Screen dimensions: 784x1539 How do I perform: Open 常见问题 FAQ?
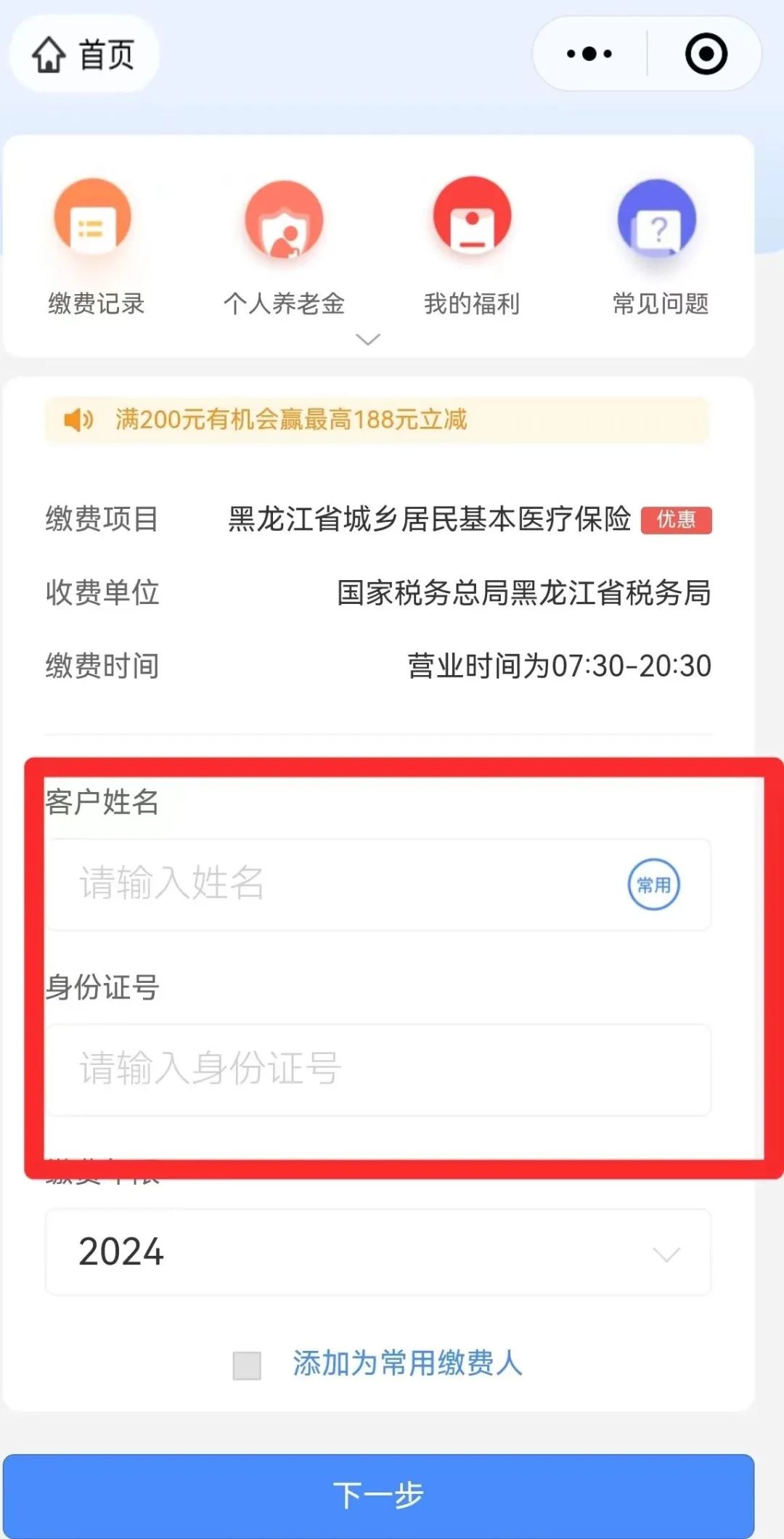point(660,248)
